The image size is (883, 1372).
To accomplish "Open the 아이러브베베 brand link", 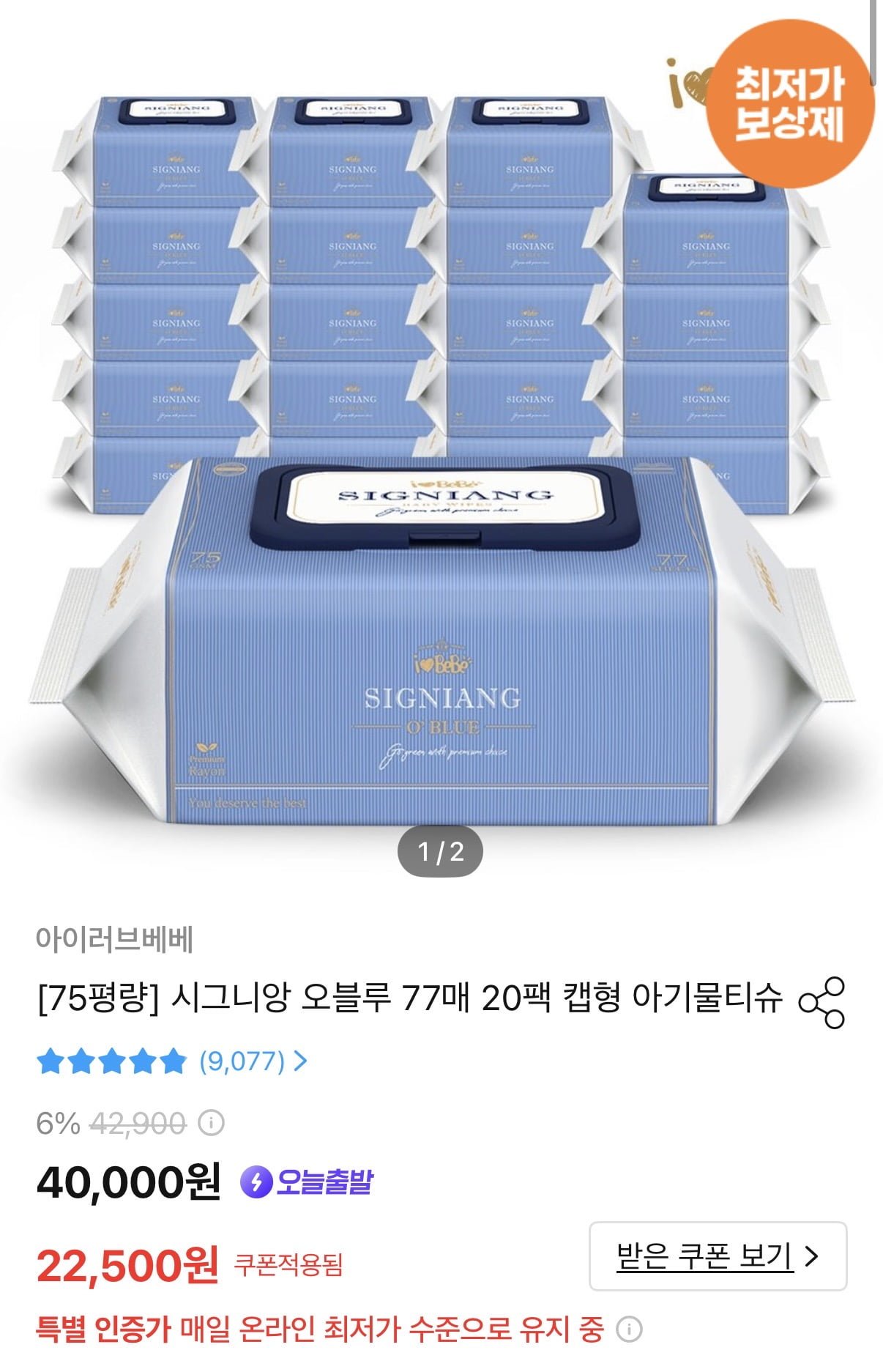I will point(115,939).
